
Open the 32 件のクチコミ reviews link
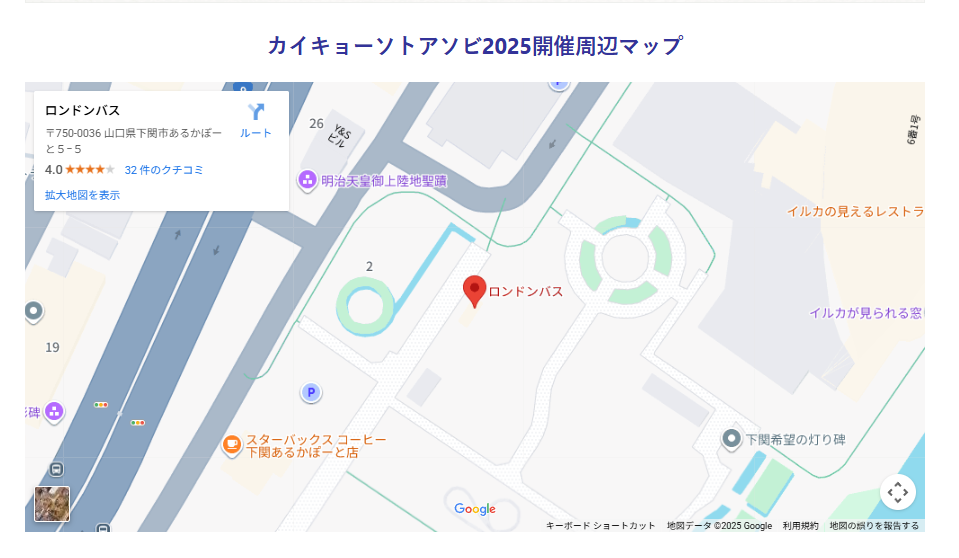click(x=164, y=170)
